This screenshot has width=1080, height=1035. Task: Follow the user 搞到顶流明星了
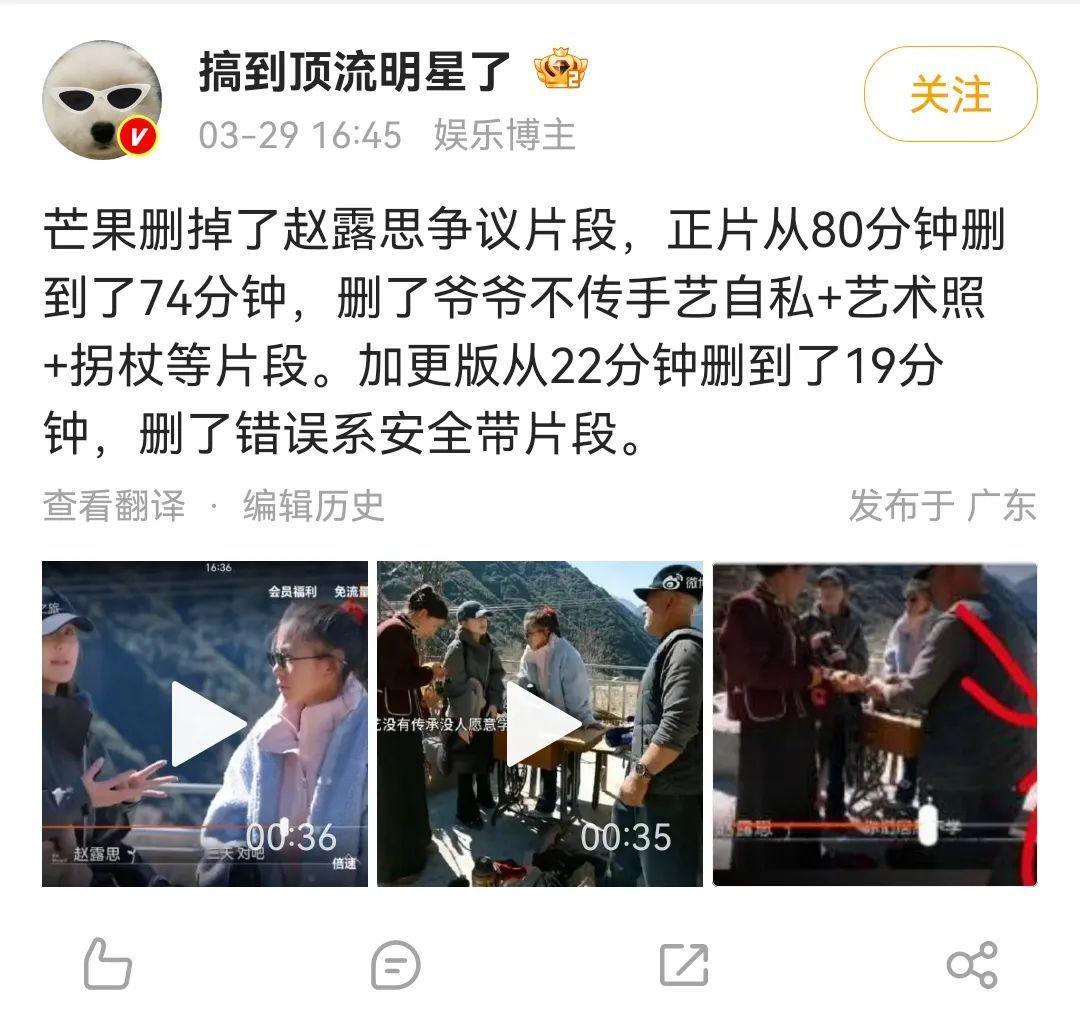pyautogui.click(x=950, y=95)
